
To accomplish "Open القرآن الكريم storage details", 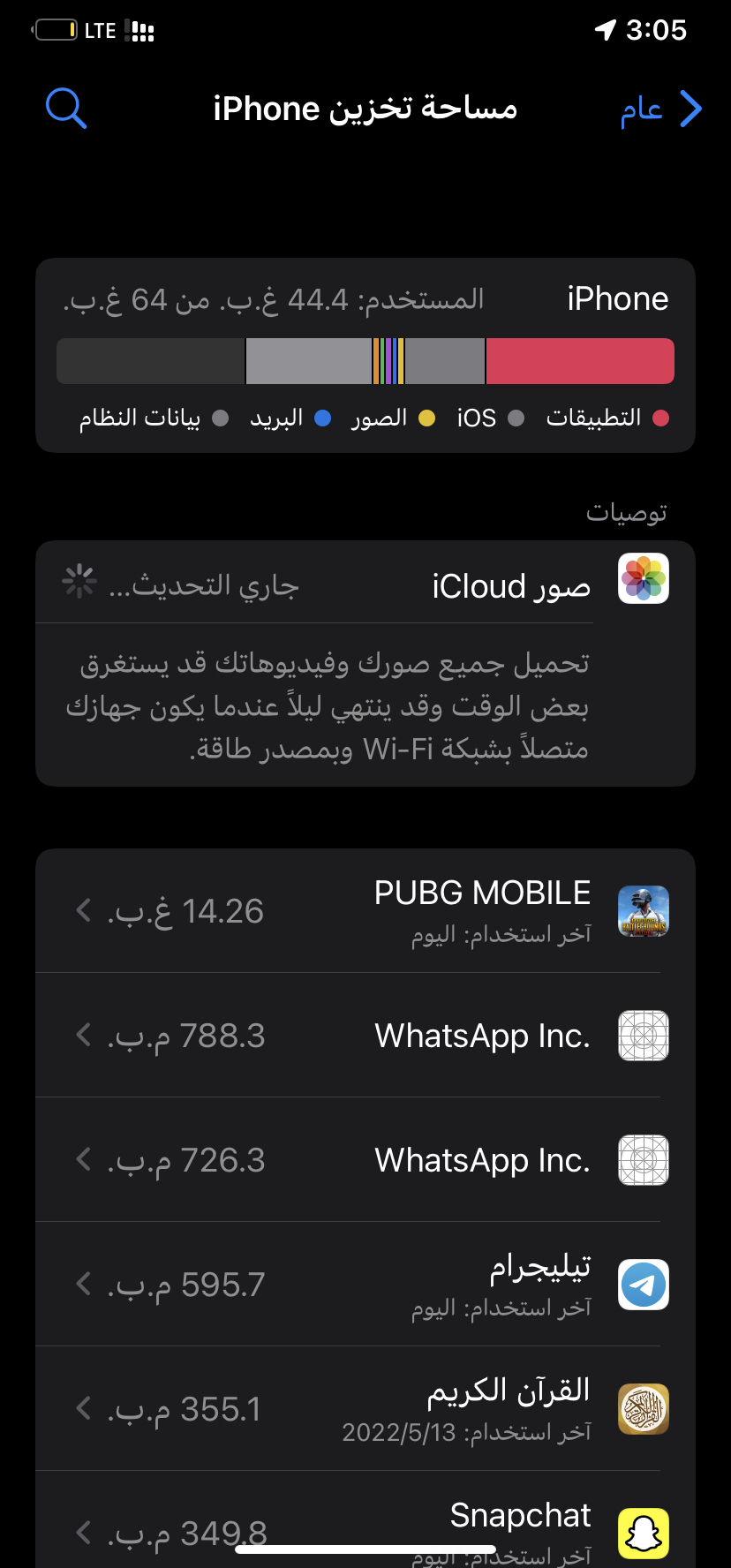I will tap(365, 1409).
